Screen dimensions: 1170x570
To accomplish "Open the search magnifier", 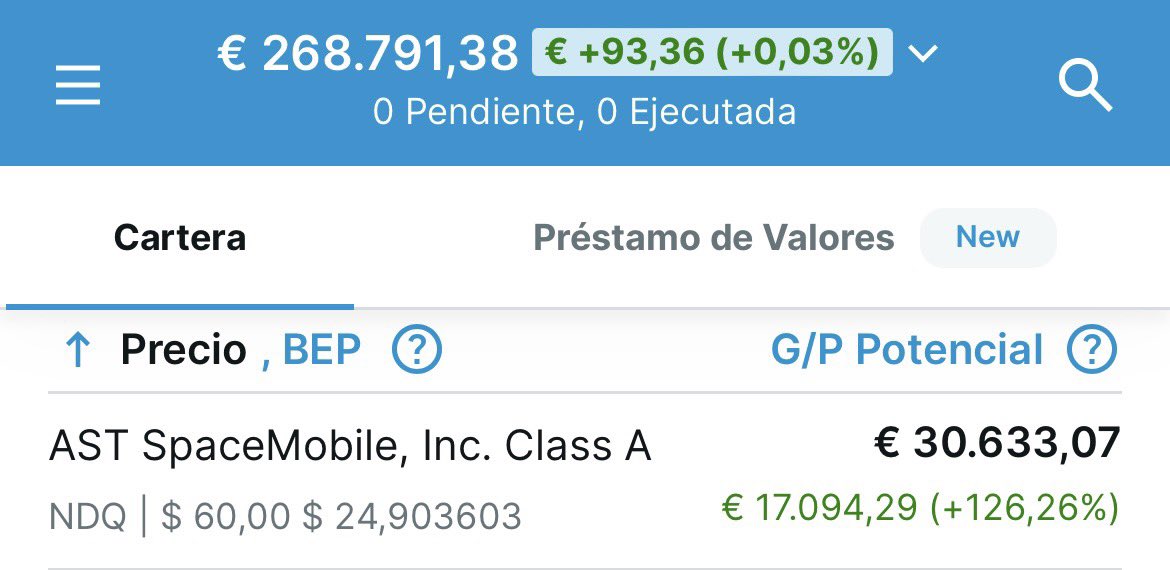I will [1086, 87].
